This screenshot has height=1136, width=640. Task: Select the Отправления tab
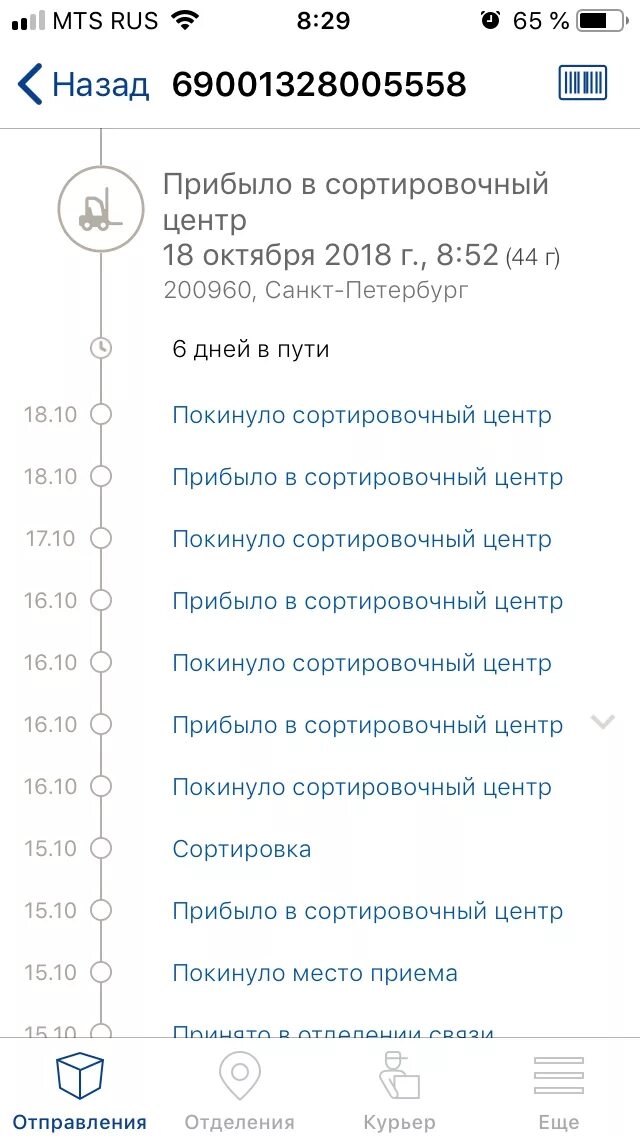click(x=80, y=1089)
